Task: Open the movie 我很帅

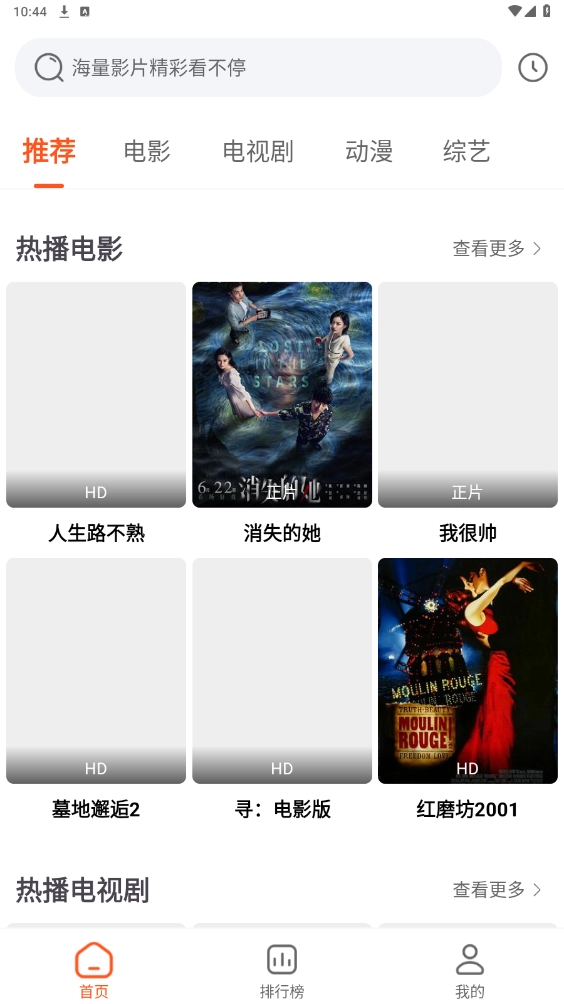Action: pos(468,414)
